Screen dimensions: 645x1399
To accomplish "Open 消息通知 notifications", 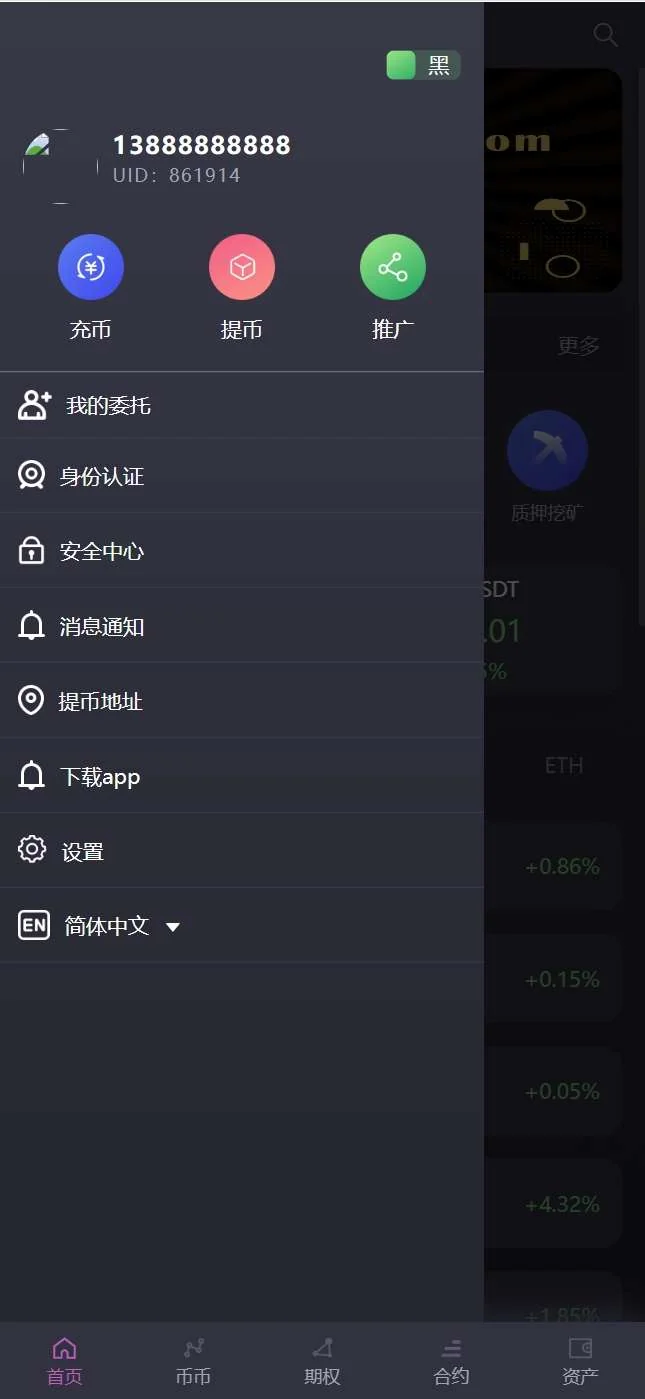I will pyautogui.click(x=101, y=627).
